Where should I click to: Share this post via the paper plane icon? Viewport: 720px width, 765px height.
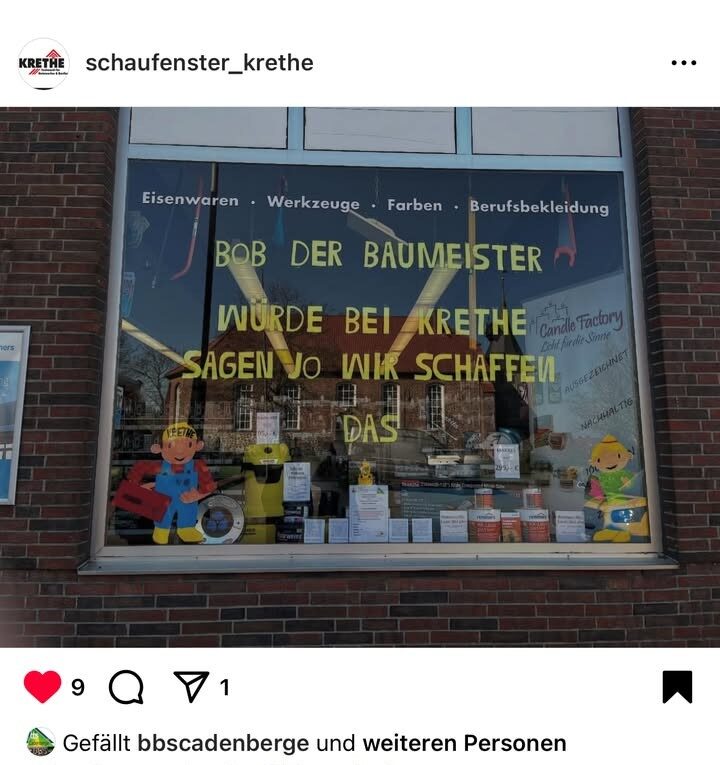coord(190,686)
